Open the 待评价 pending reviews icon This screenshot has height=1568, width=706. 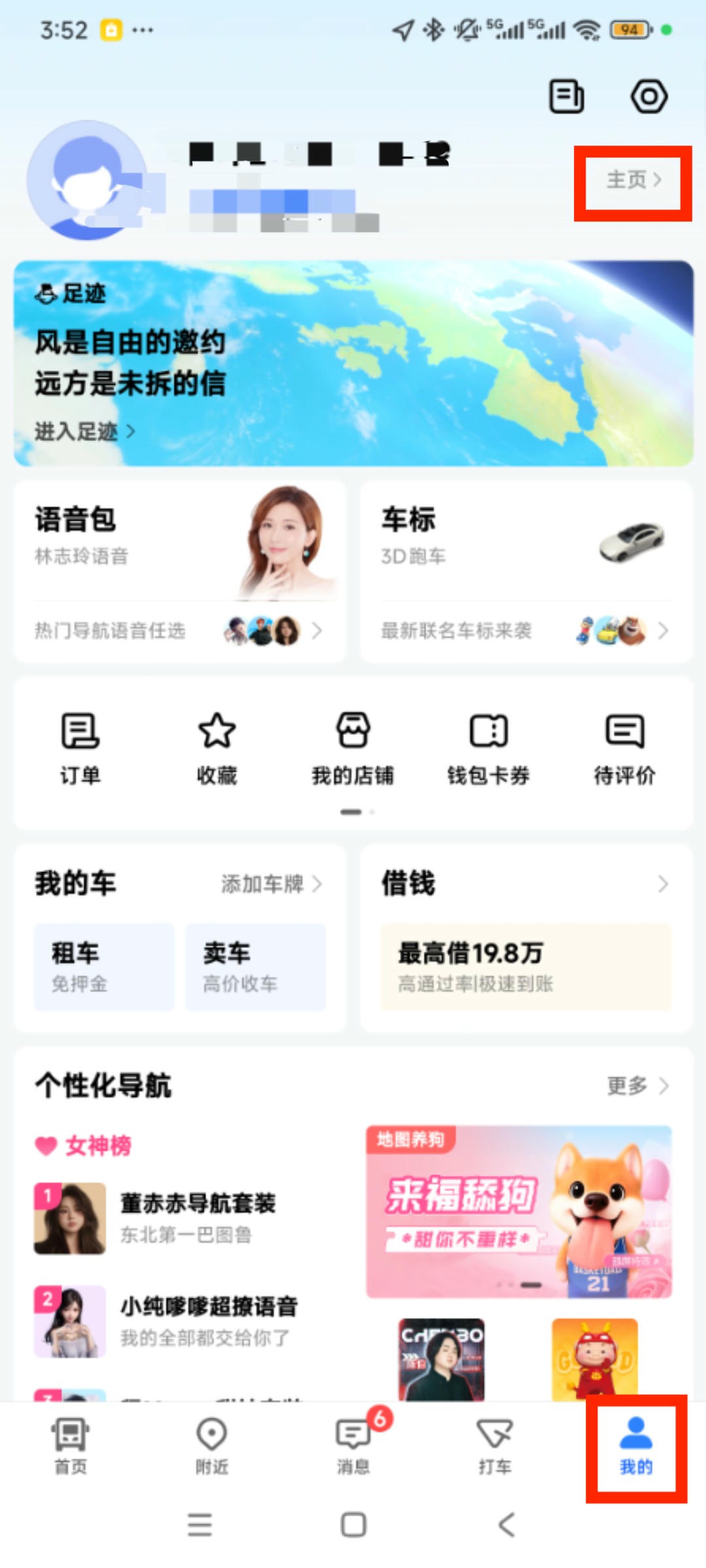(x=625, y=748)
